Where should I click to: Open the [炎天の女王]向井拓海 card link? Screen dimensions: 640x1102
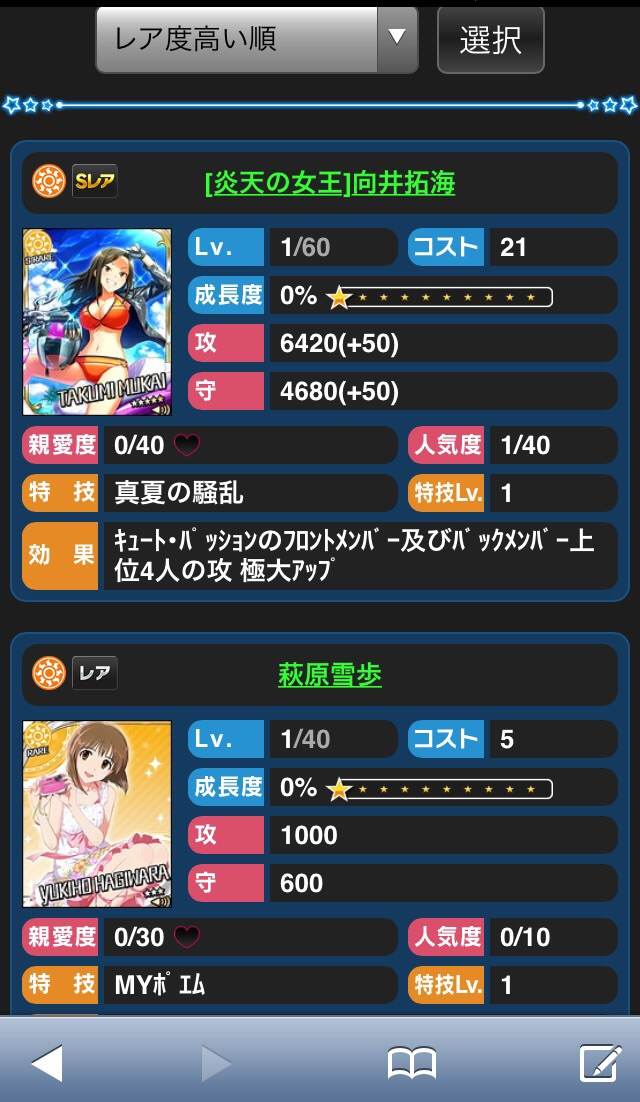(329, 182)
